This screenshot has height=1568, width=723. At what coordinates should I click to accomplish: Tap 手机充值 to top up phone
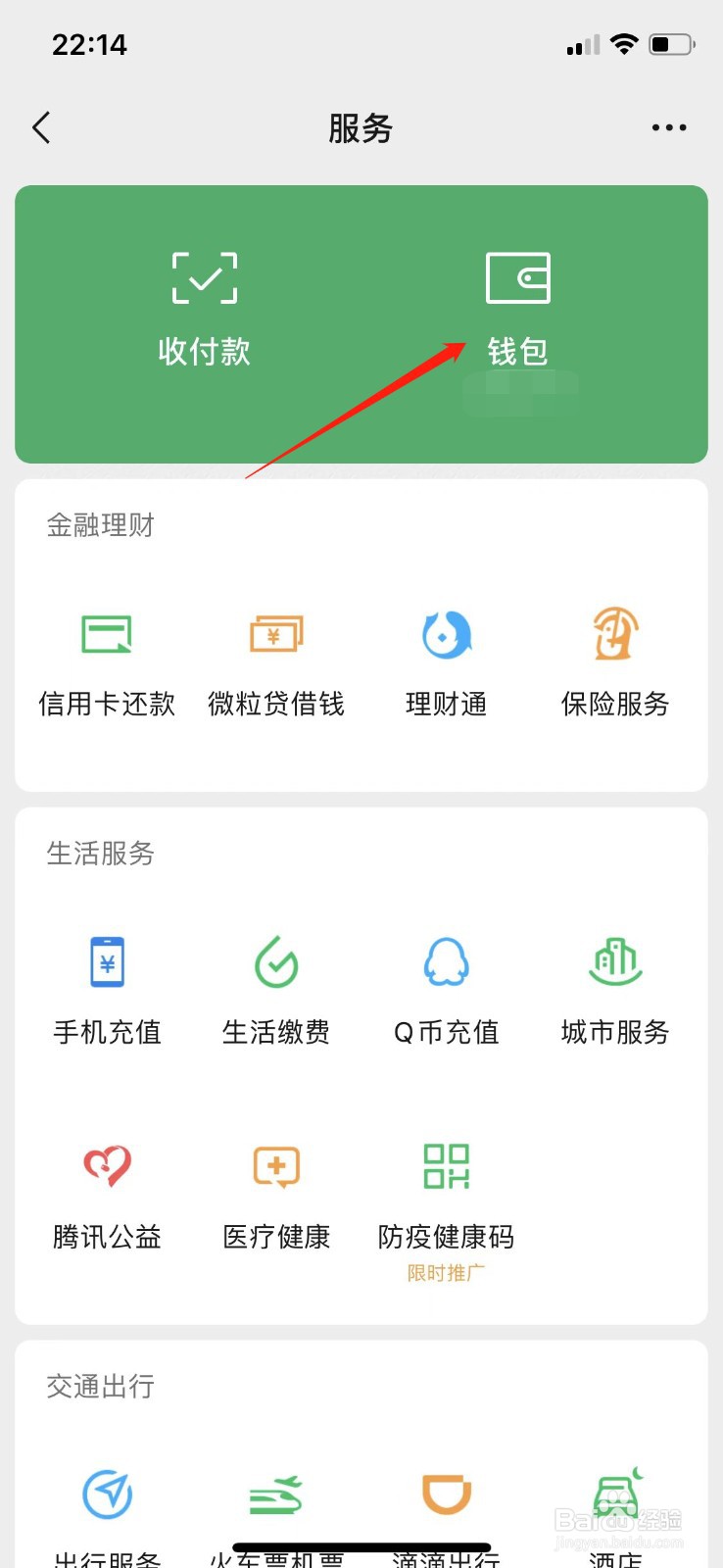pos(107,990)
